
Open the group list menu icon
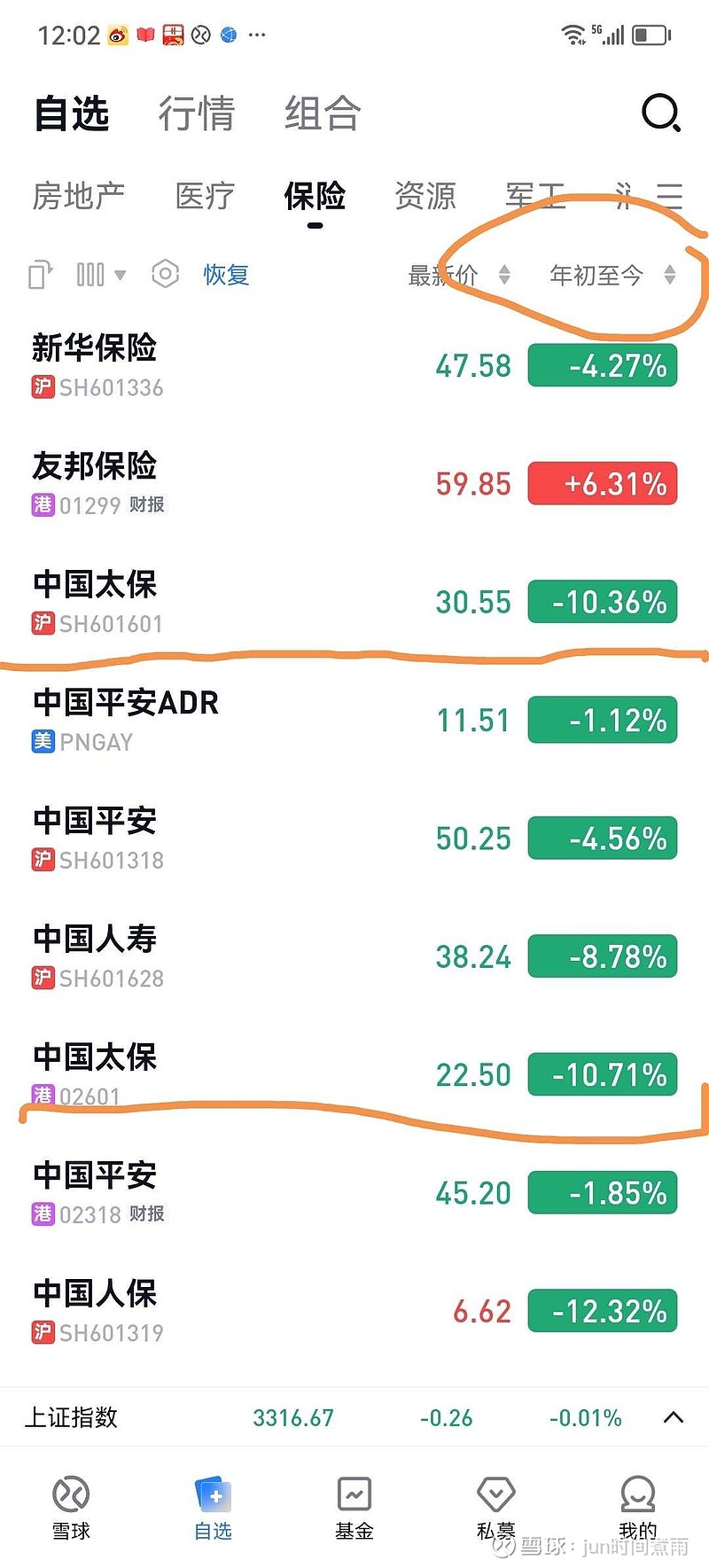coord(669,195)
